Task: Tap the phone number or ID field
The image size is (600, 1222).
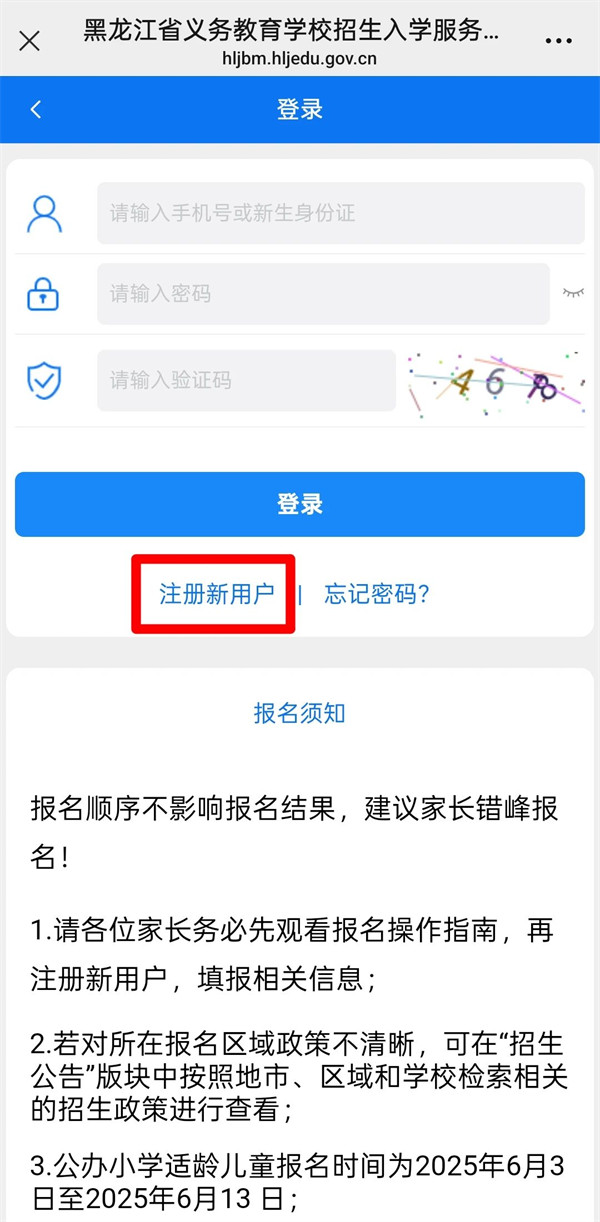Action: pos(340,213)
